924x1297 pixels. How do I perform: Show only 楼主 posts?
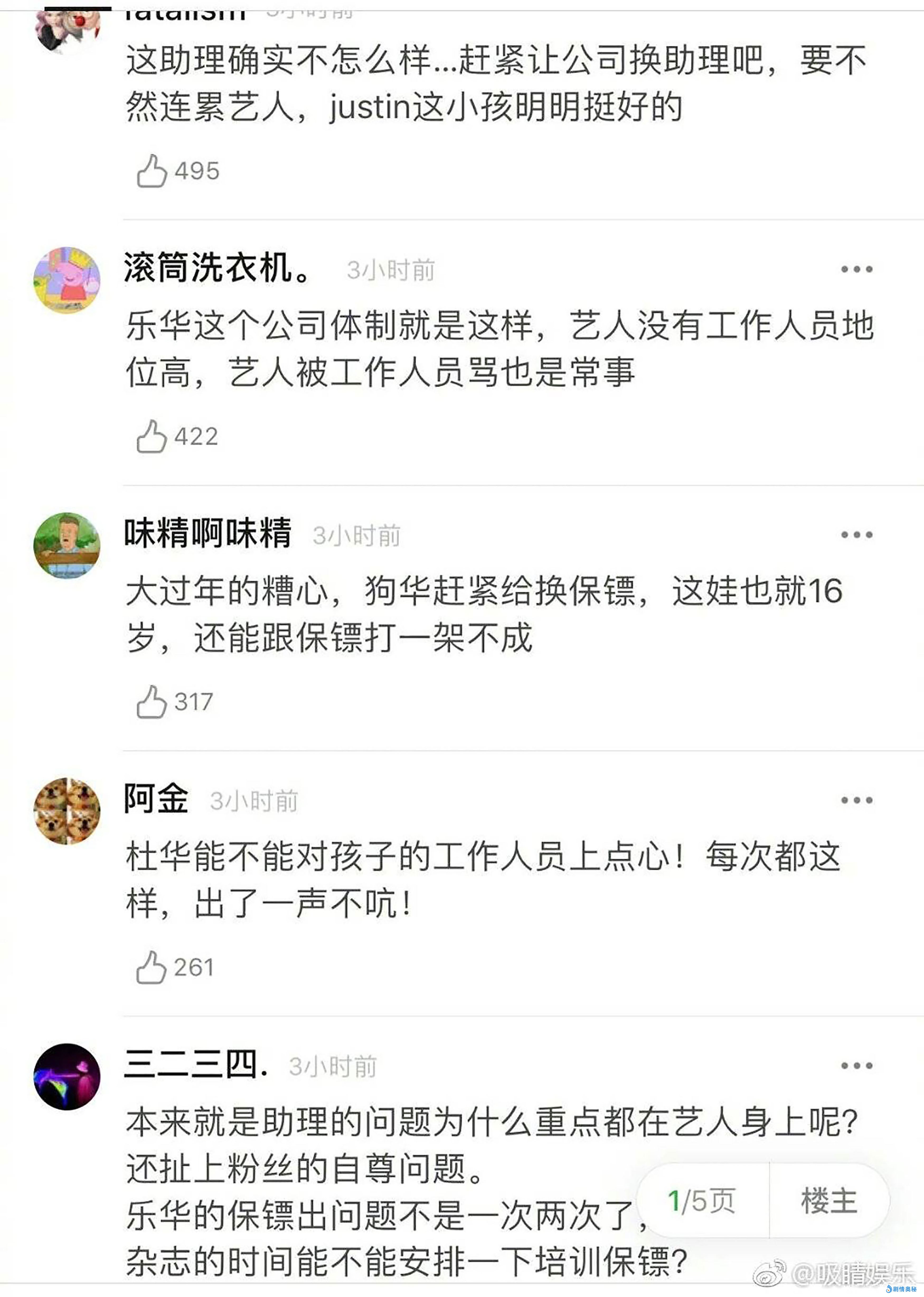(x=829, y=1201)
